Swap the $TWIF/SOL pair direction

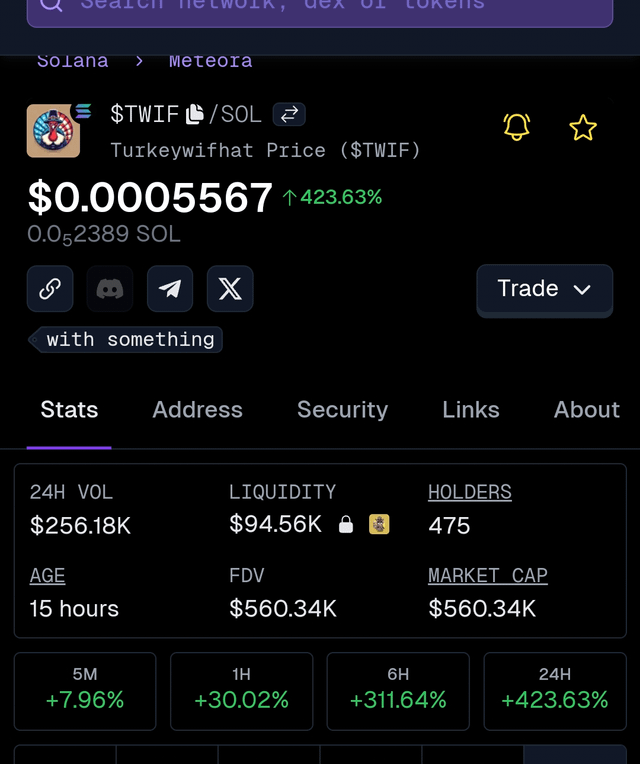(x=289, y=114)
